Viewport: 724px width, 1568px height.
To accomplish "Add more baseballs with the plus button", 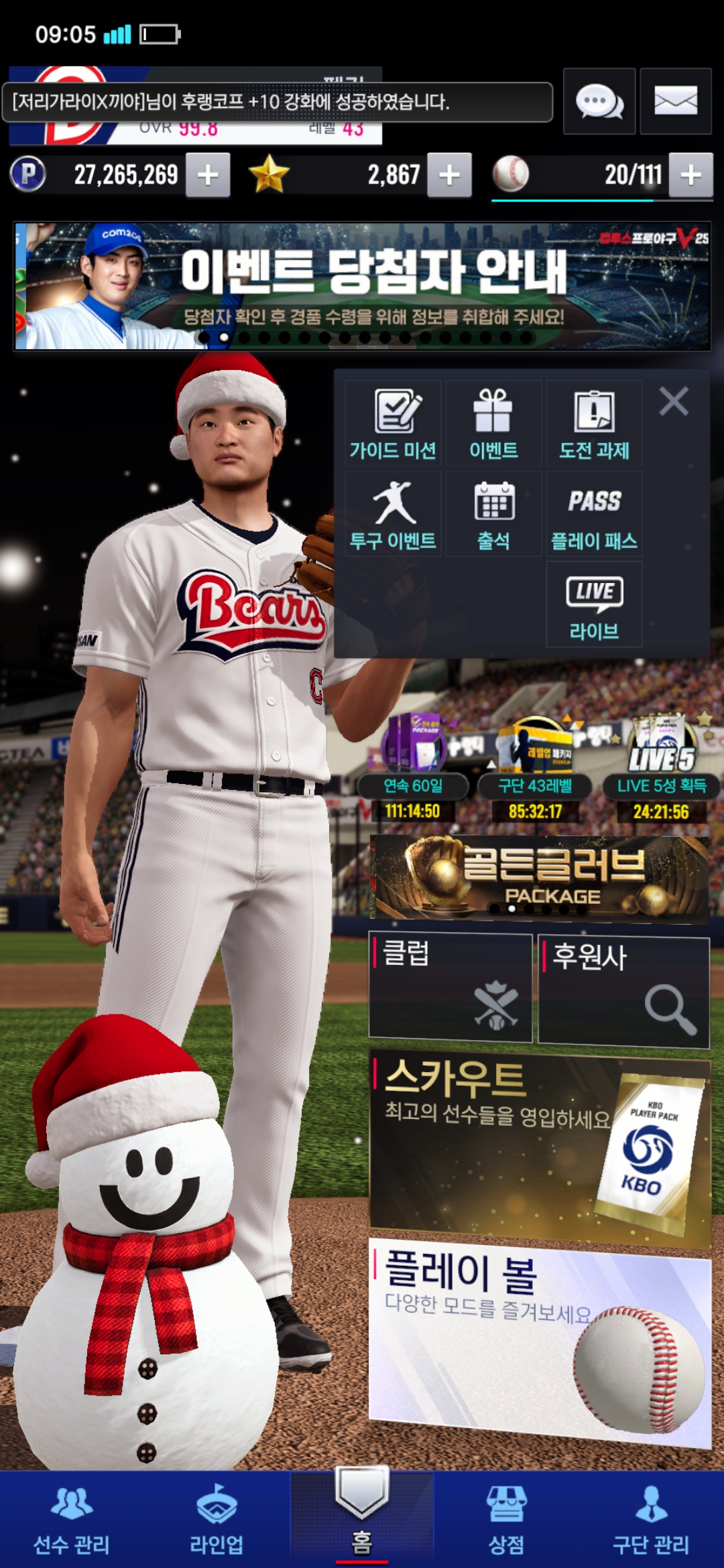I will [690, 175].
